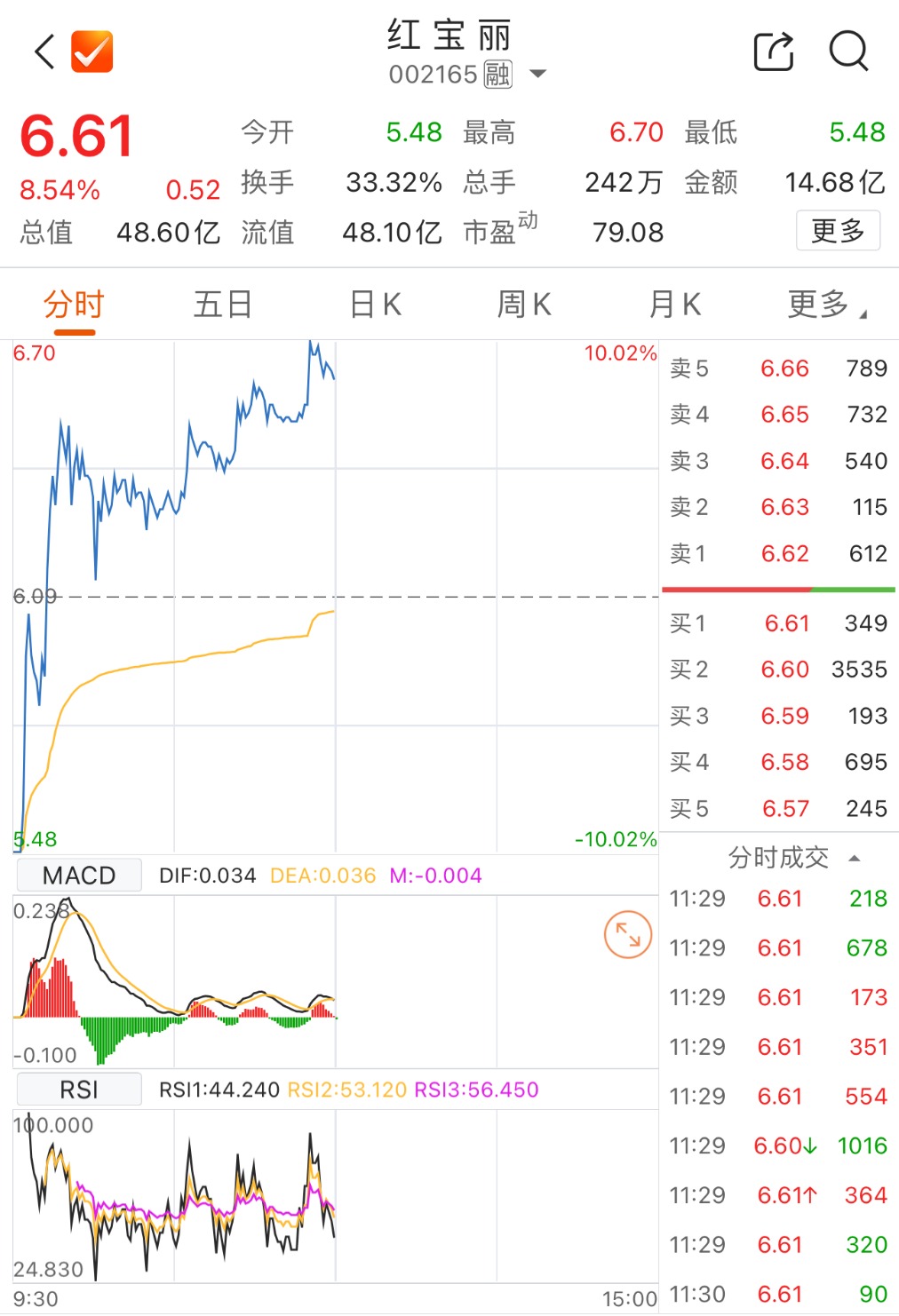Open stock search magnifier

[x=848, y=52]
